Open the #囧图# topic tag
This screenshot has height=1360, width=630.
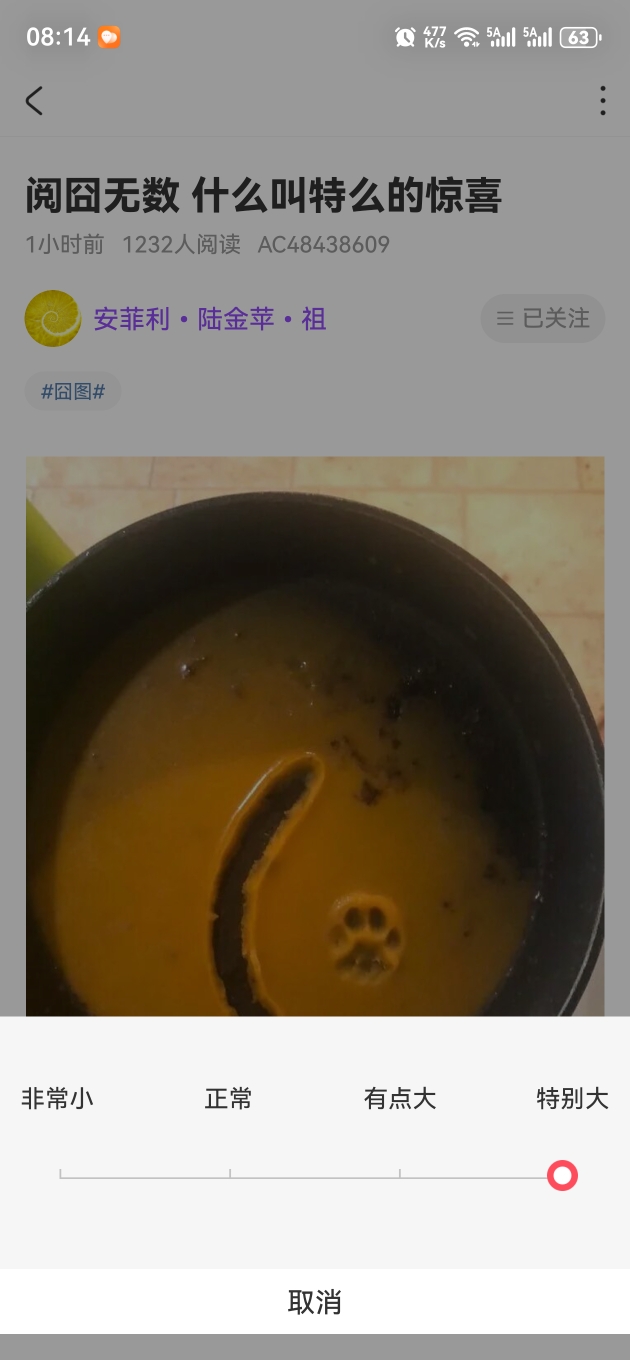click(73, 392)
